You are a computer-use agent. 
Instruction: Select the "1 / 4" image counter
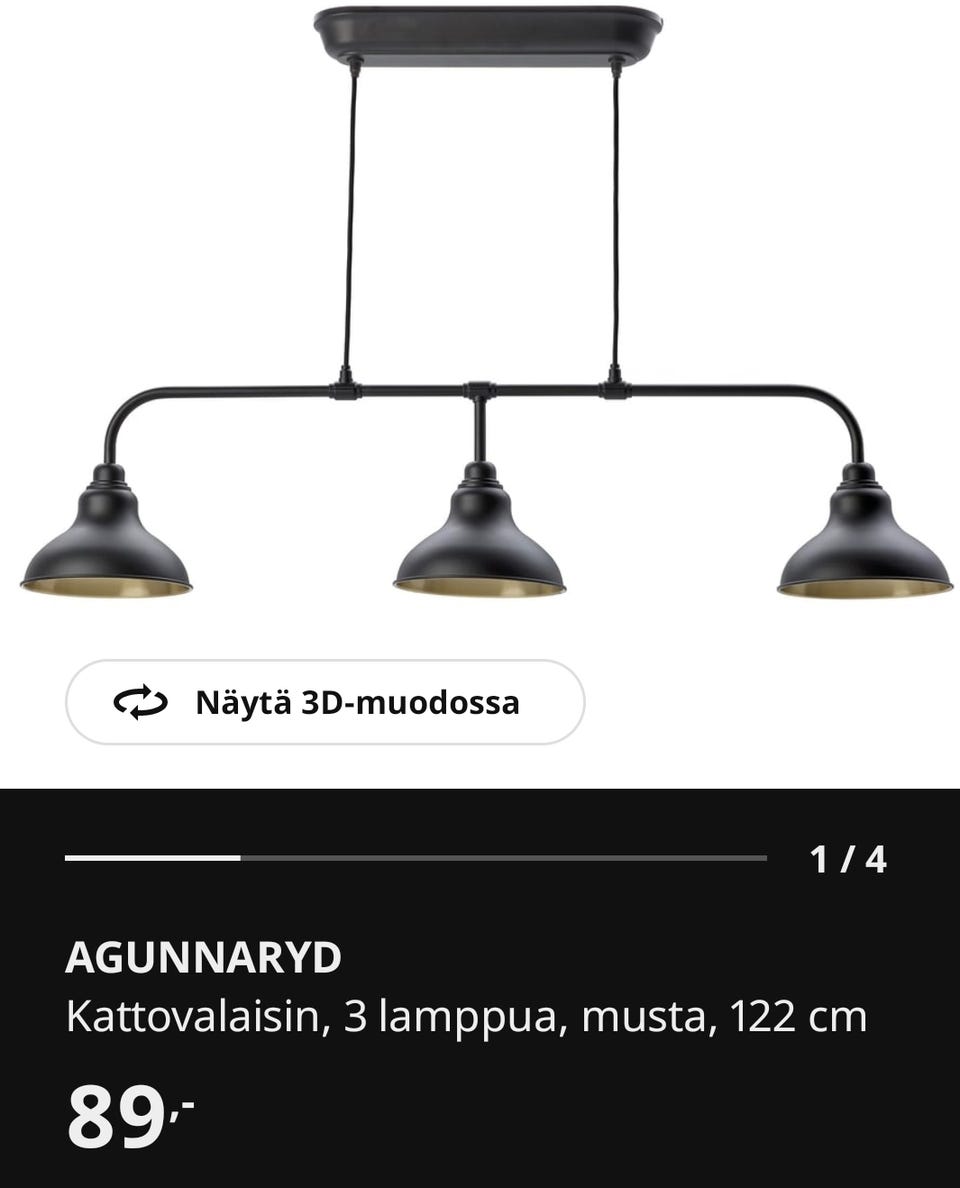[x=848, y=858]
